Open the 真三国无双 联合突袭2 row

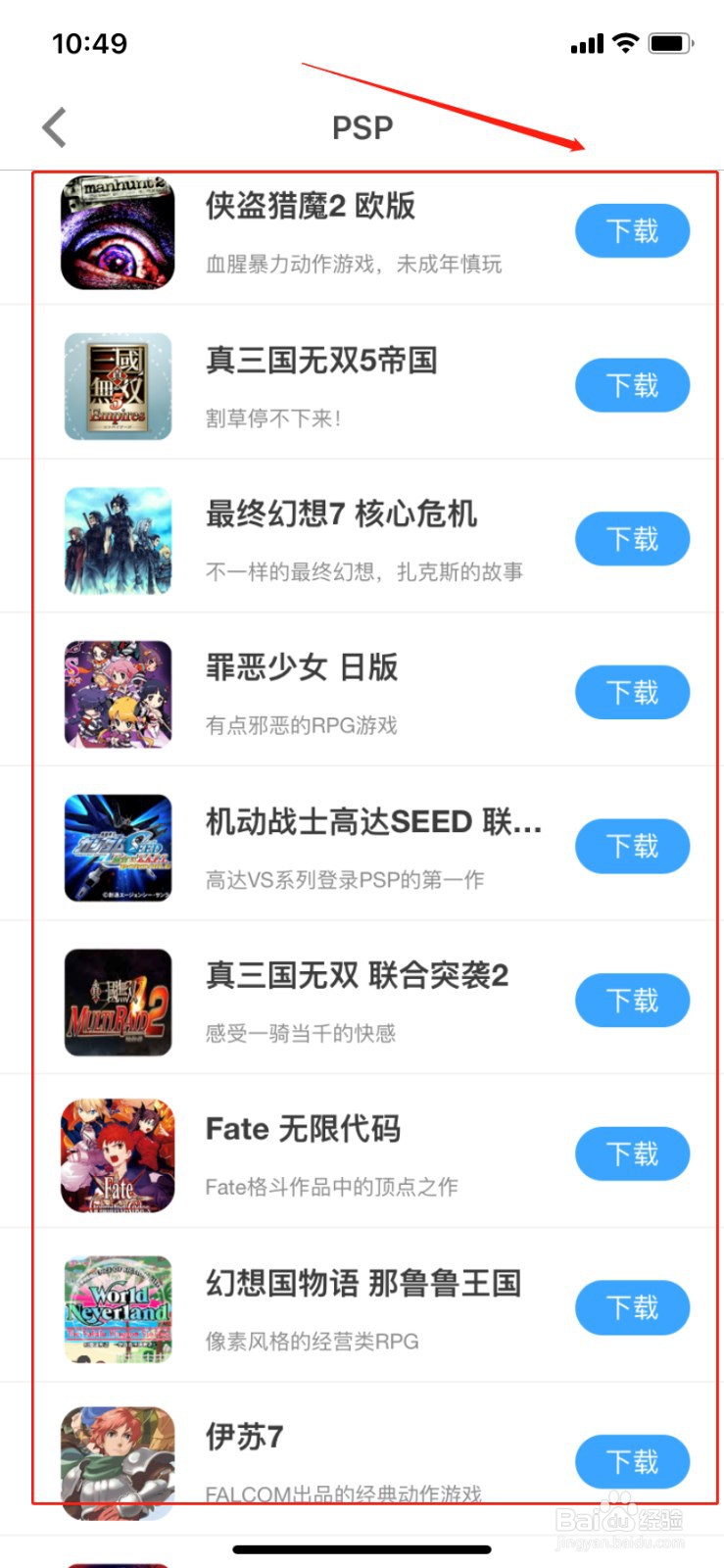click(362, 997)
